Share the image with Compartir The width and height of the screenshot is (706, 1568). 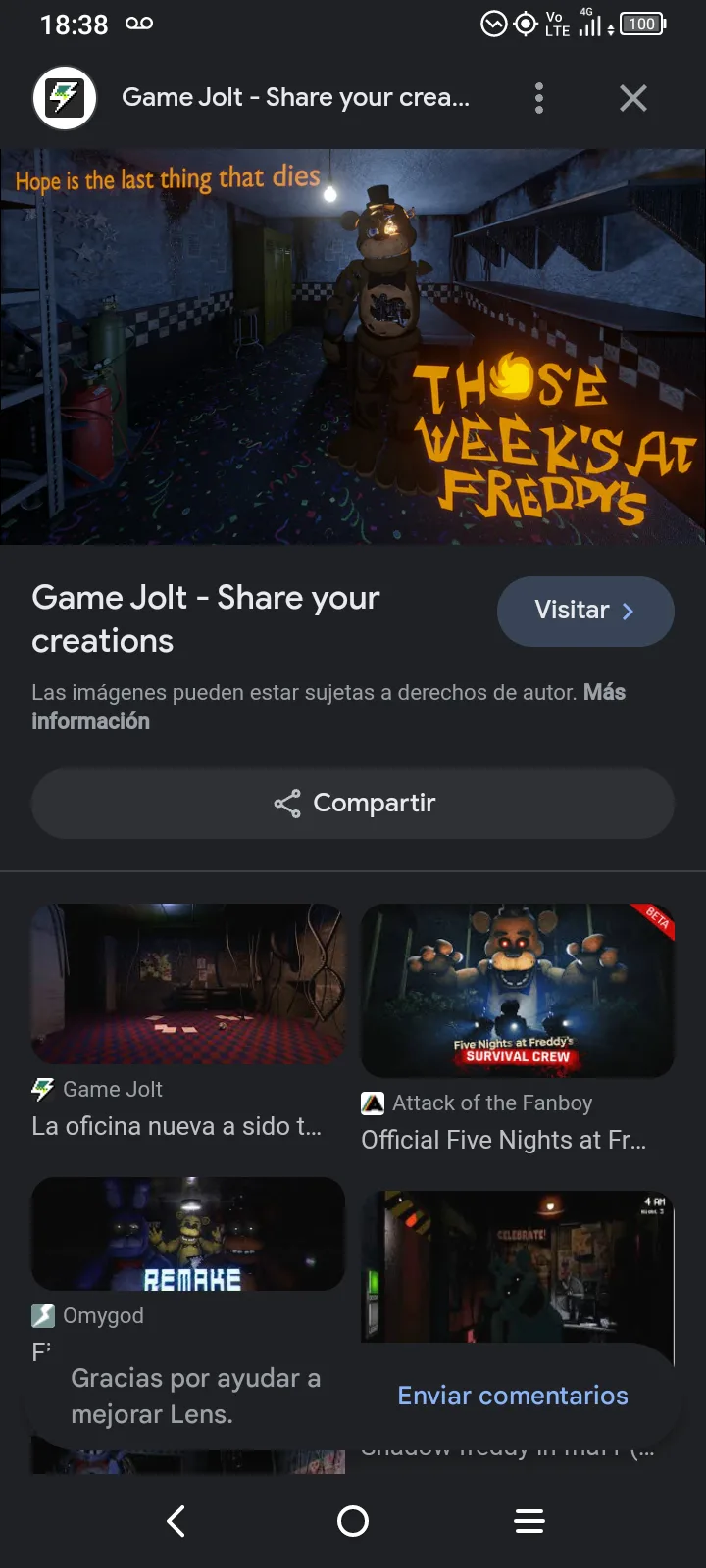click(353, 804)
